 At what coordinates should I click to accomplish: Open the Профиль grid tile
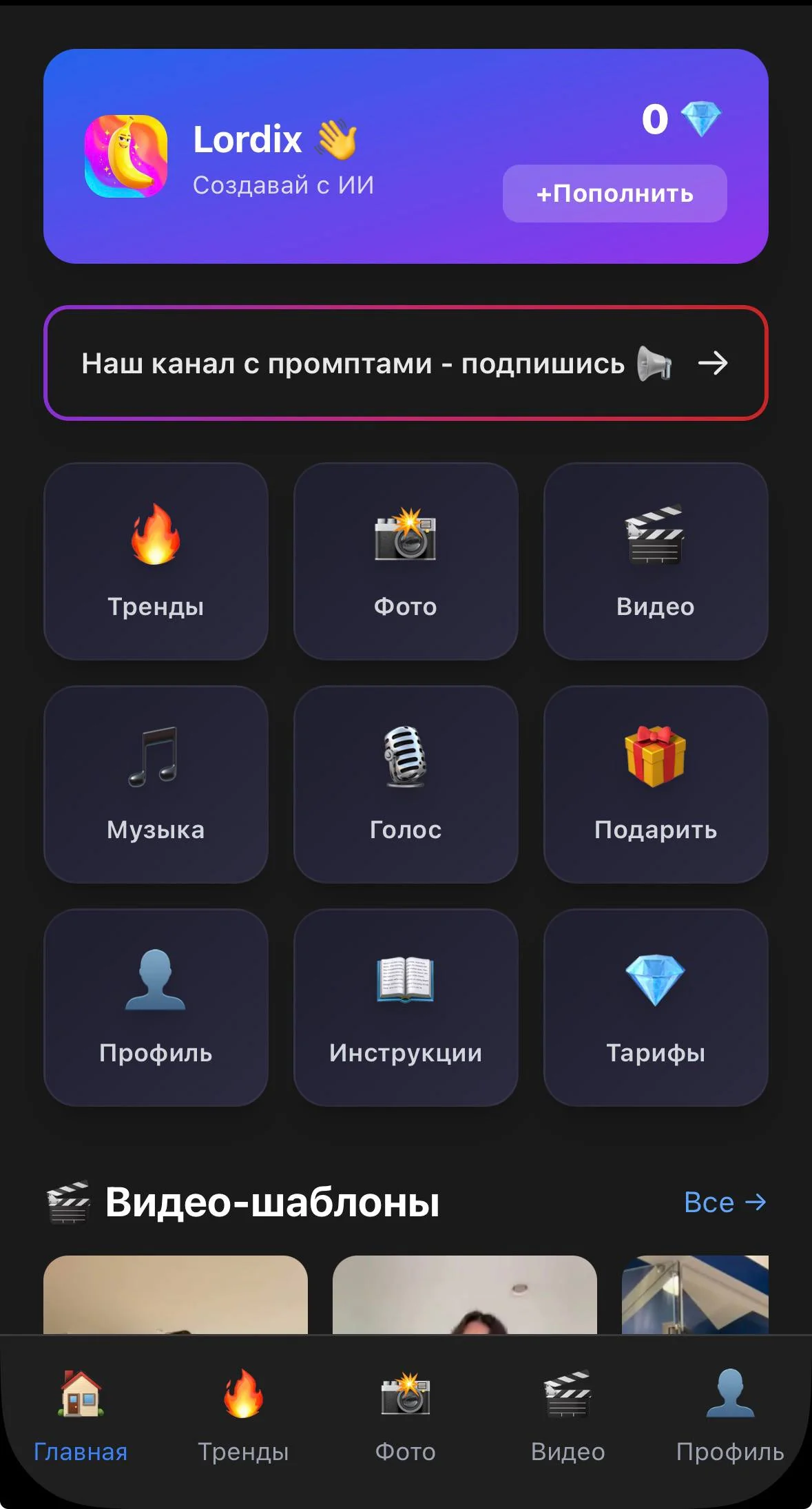pyautogui.click(x=156, y=1008)
